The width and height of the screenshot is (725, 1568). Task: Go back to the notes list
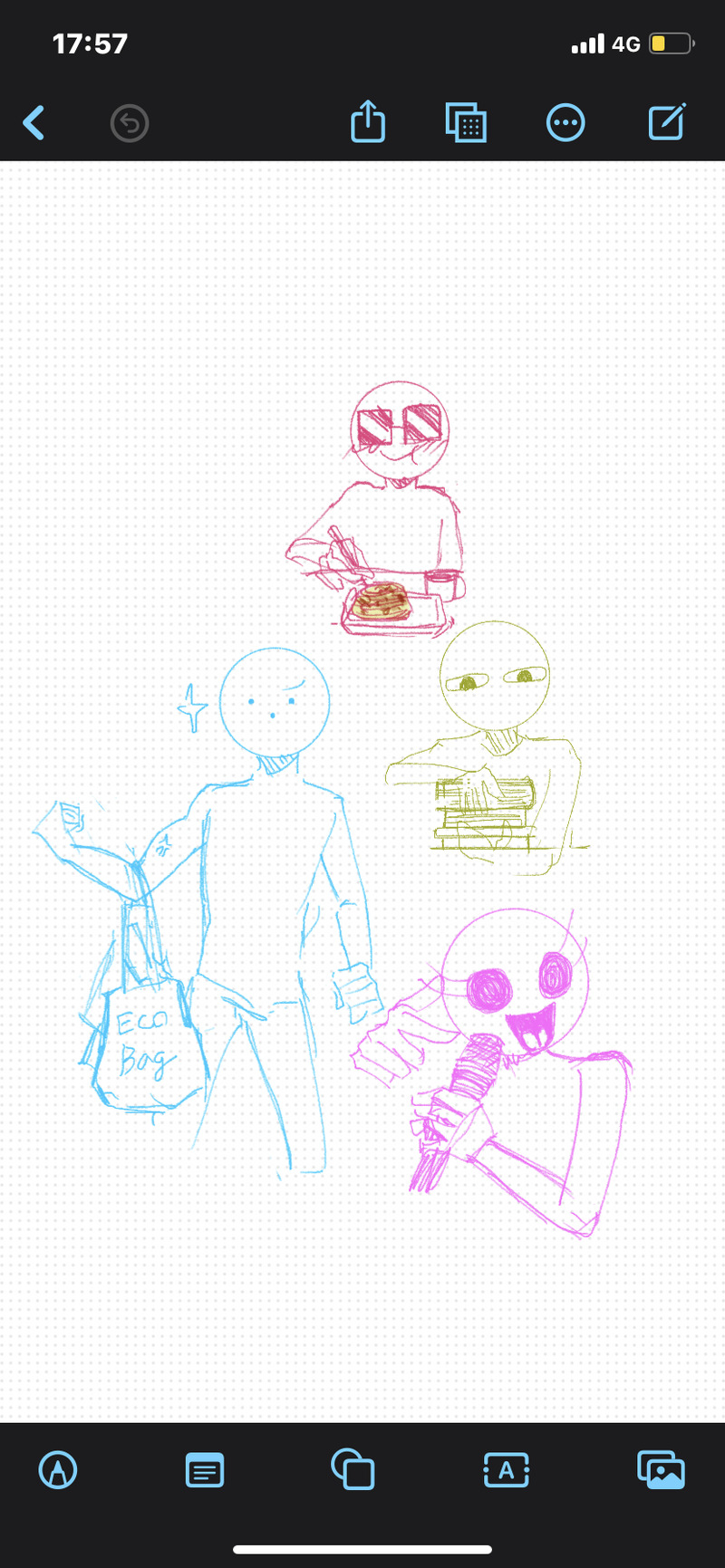tap(34, 123)
